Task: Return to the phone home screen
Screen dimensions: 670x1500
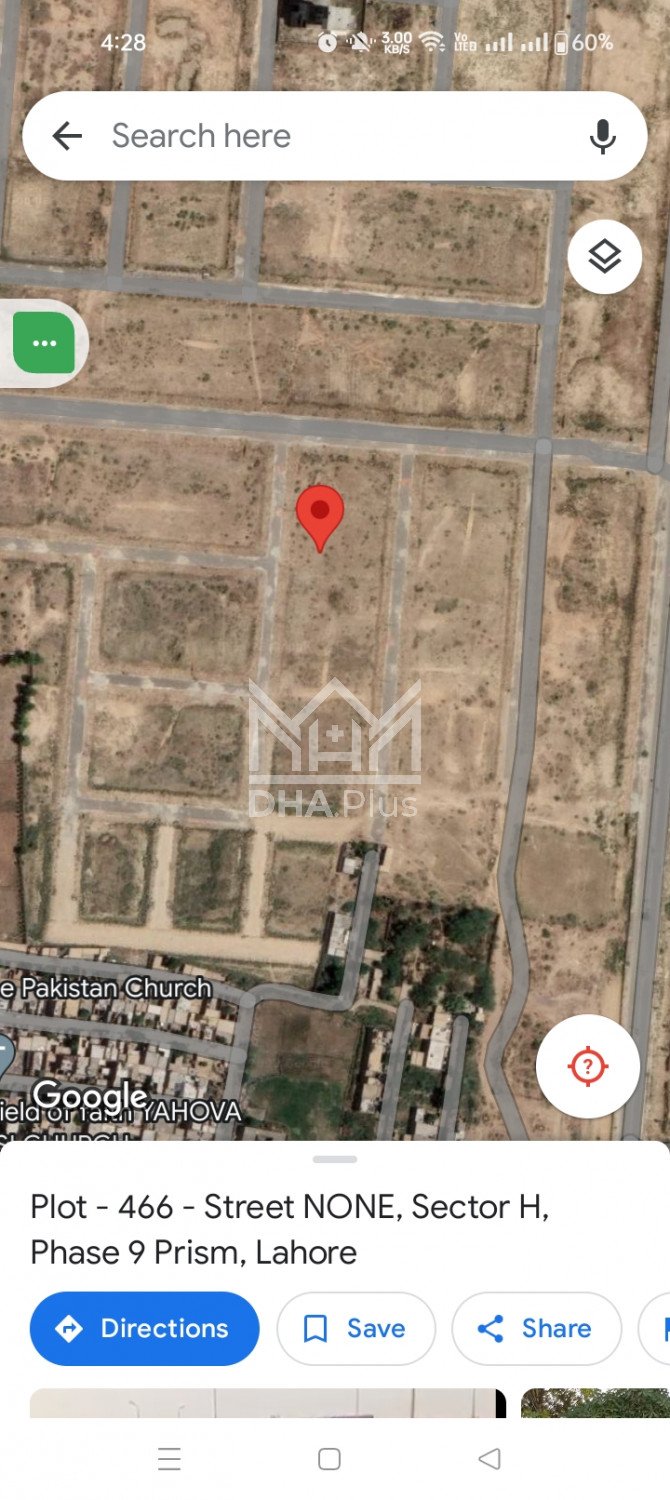Action: tap(329, 1459)
